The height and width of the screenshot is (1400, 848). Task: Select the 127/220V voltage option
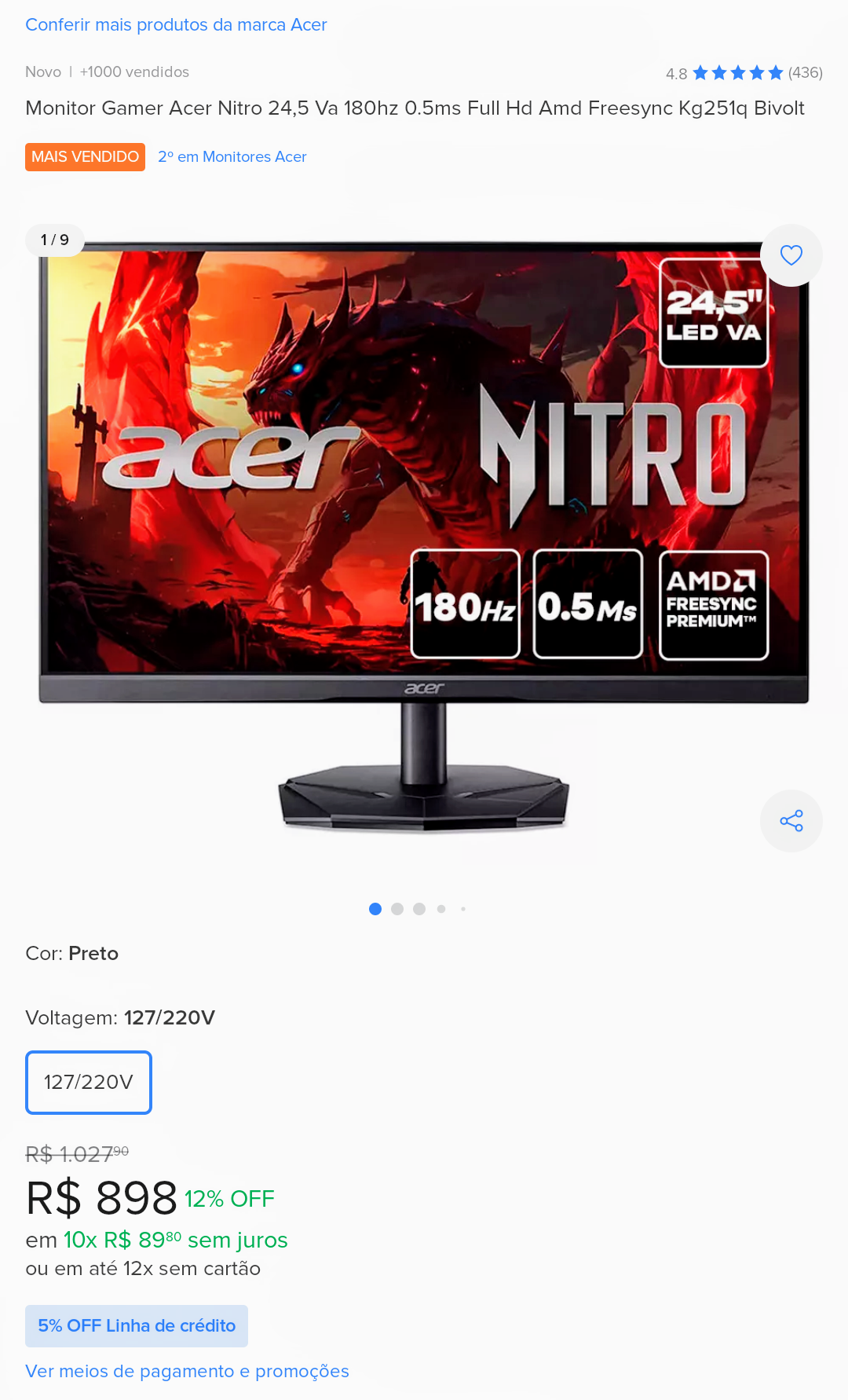89,1082
